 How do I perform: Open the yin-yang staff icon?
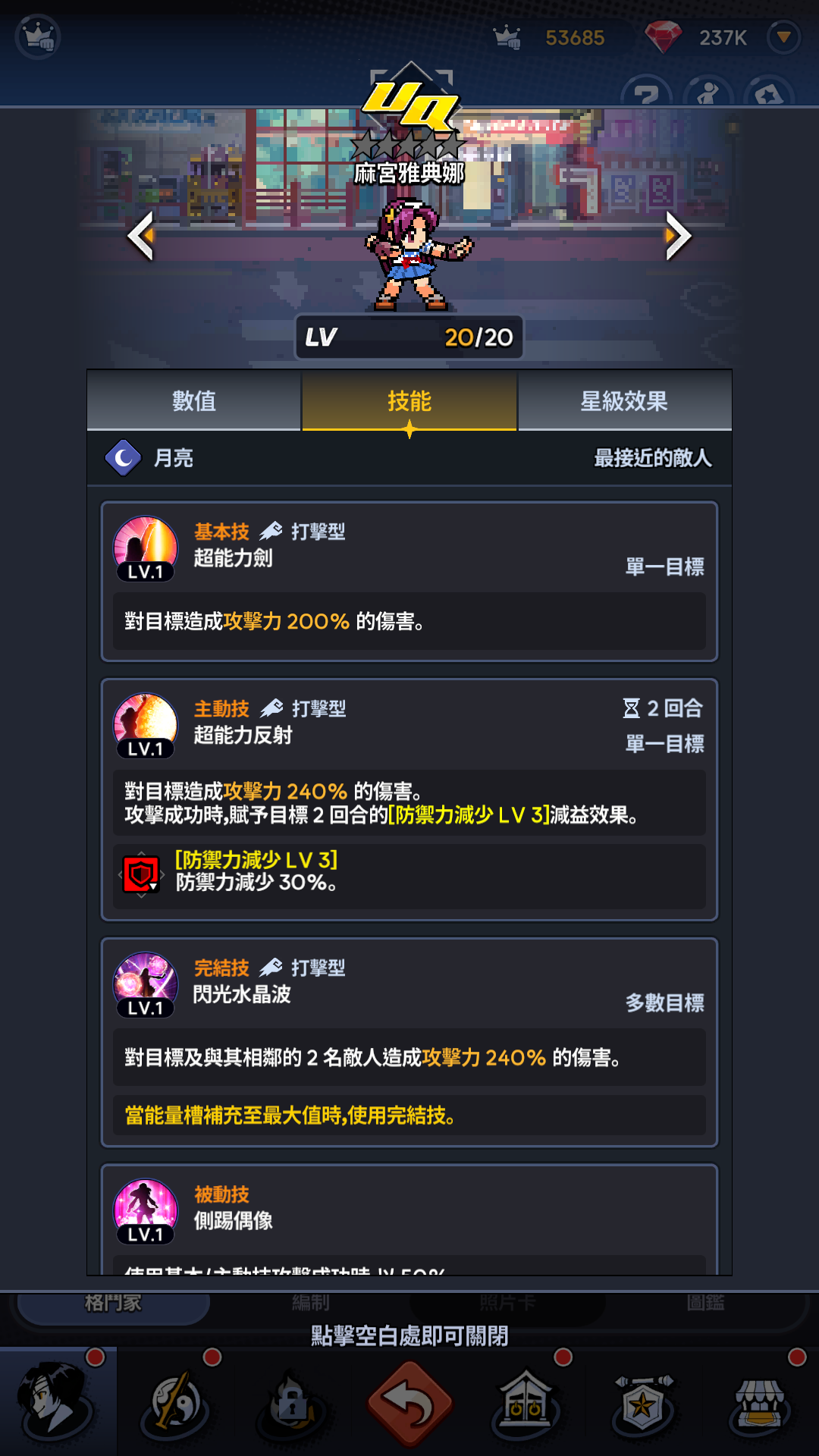(x=176, y=1403)
